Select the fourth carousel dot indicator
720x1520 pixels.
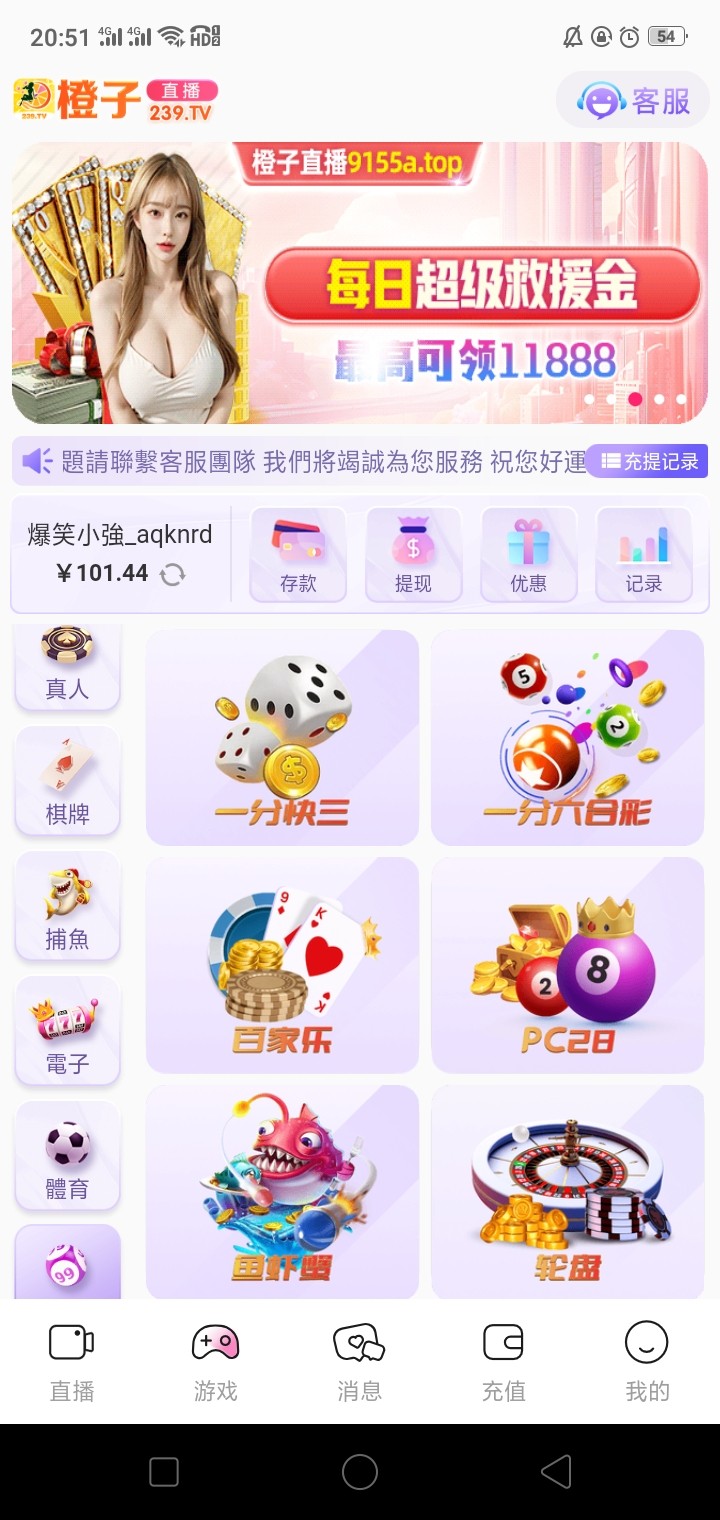(656, 398)
